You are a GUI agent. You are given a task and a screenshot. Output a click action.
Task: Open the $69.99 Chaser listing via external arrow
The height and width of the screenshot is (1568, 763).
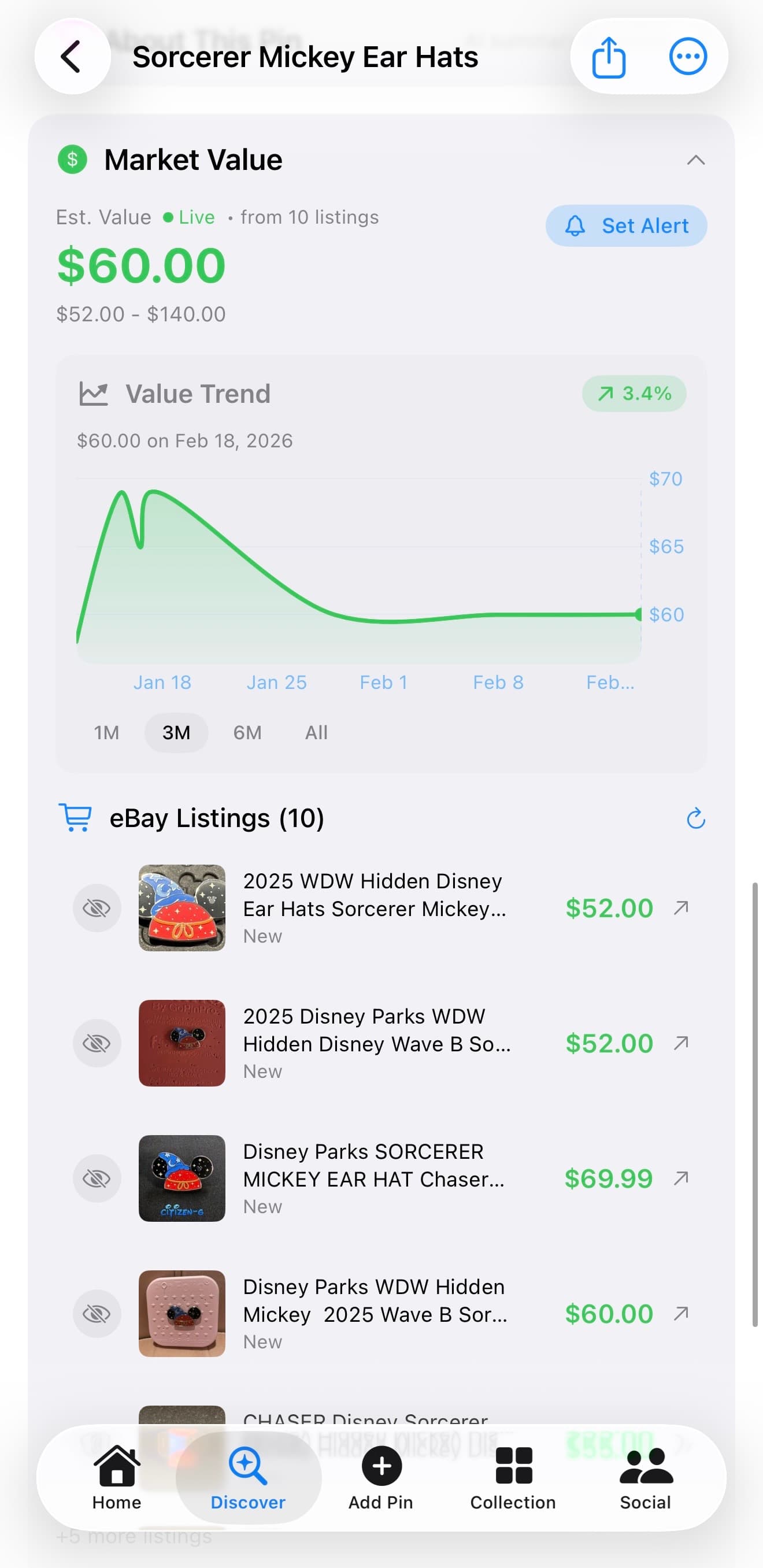pyautogui.click(x=680, y=1178)
